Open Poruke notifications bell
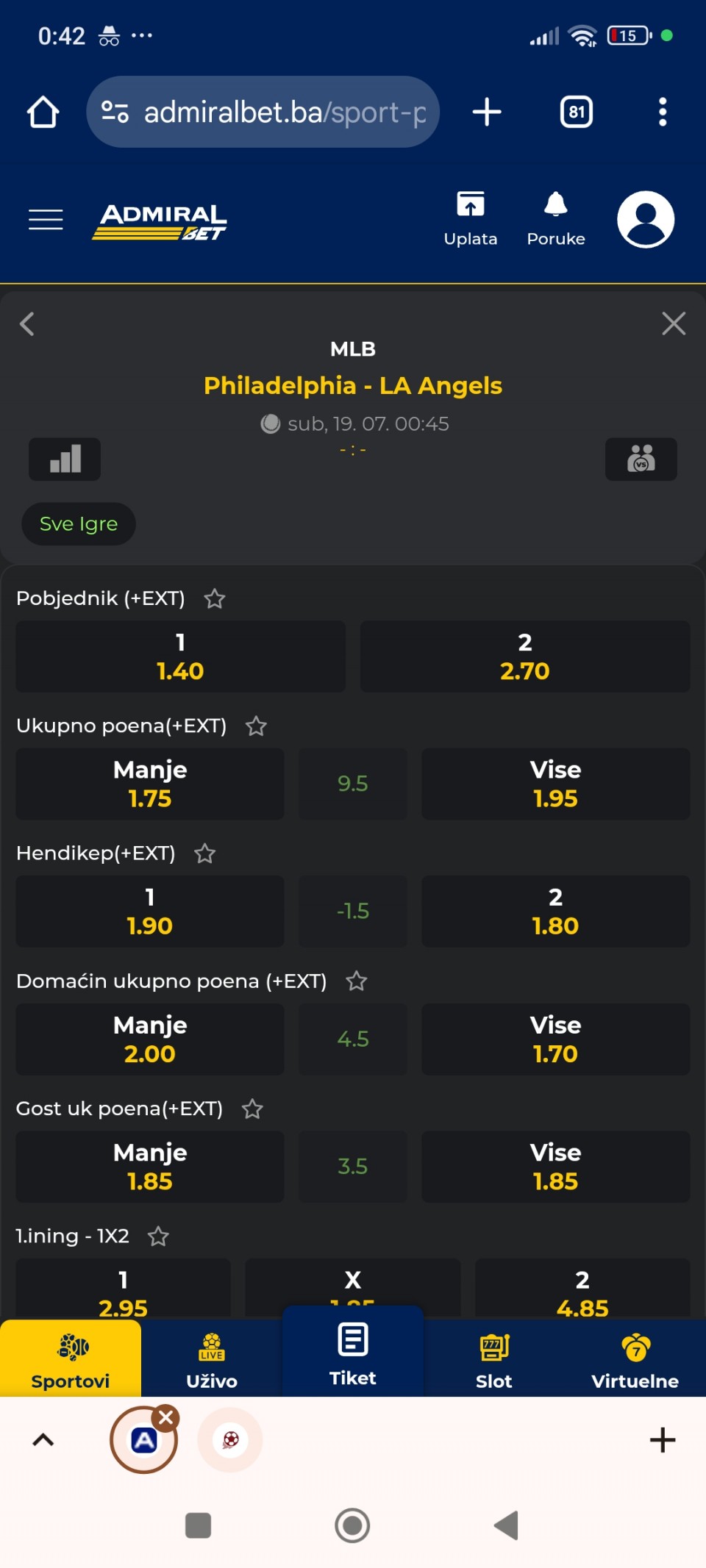706x1568 pixels. [x=556, y=219]
